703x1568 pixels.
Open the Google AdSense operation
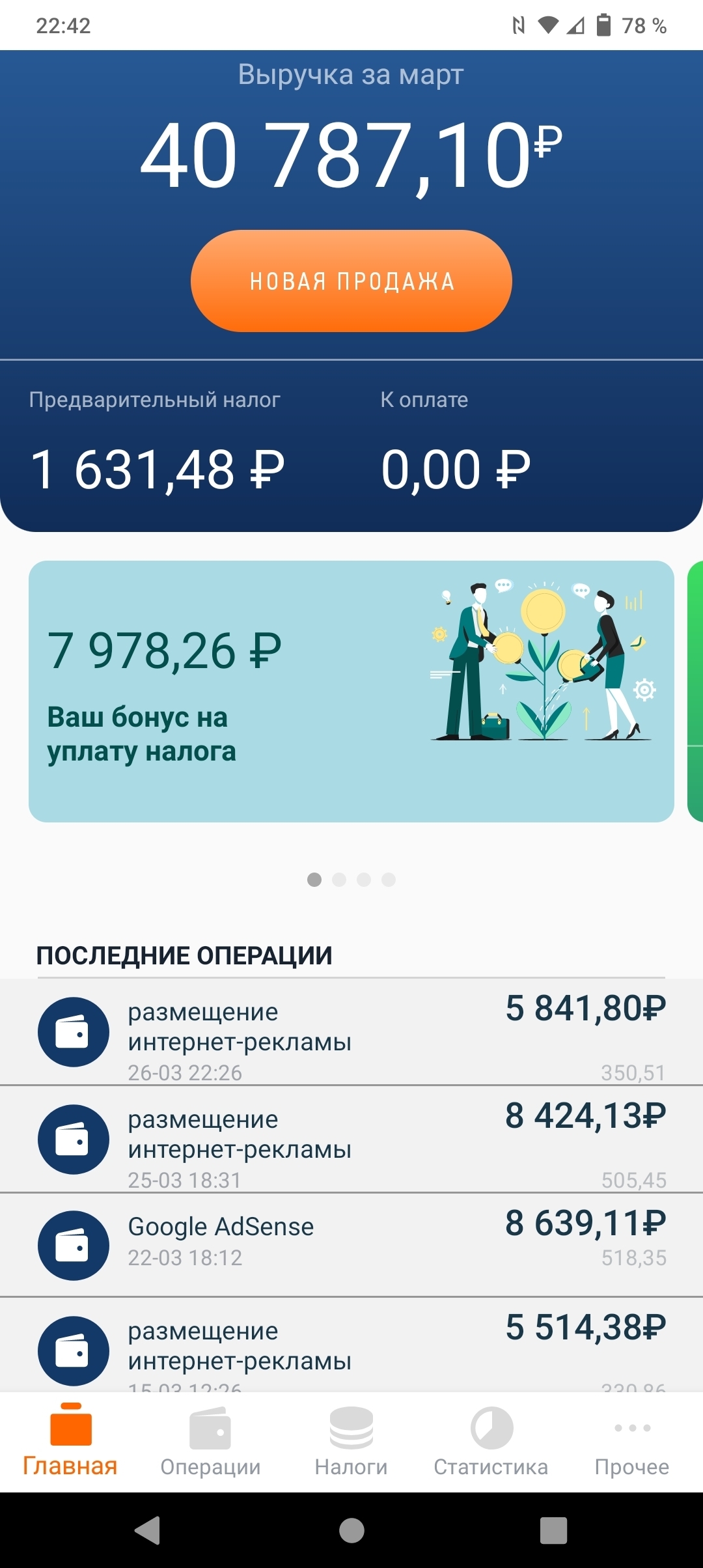tap(351, 1244)
